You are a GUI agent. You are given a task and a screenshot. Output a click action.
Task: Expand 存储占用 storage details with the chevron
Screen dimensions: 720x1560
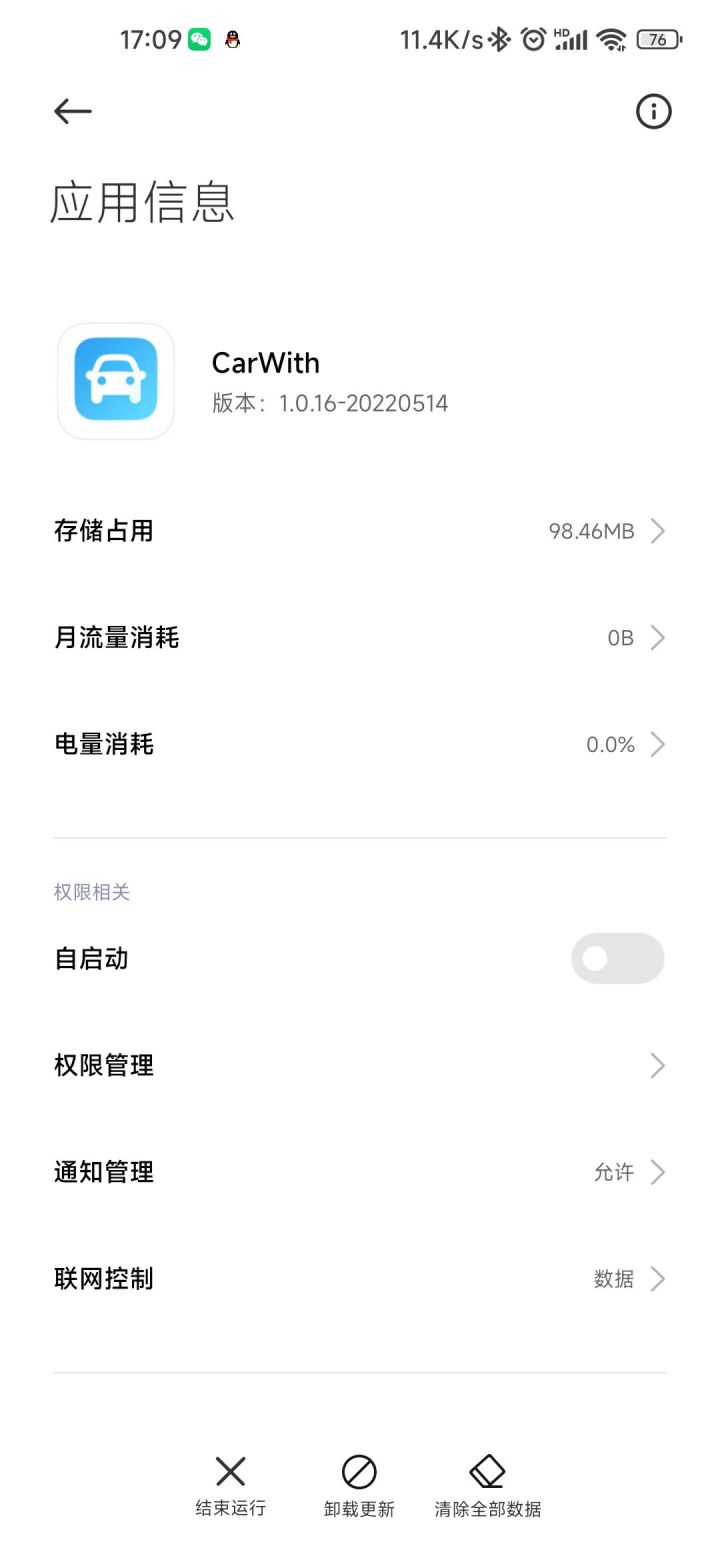(x=657, y=531)
